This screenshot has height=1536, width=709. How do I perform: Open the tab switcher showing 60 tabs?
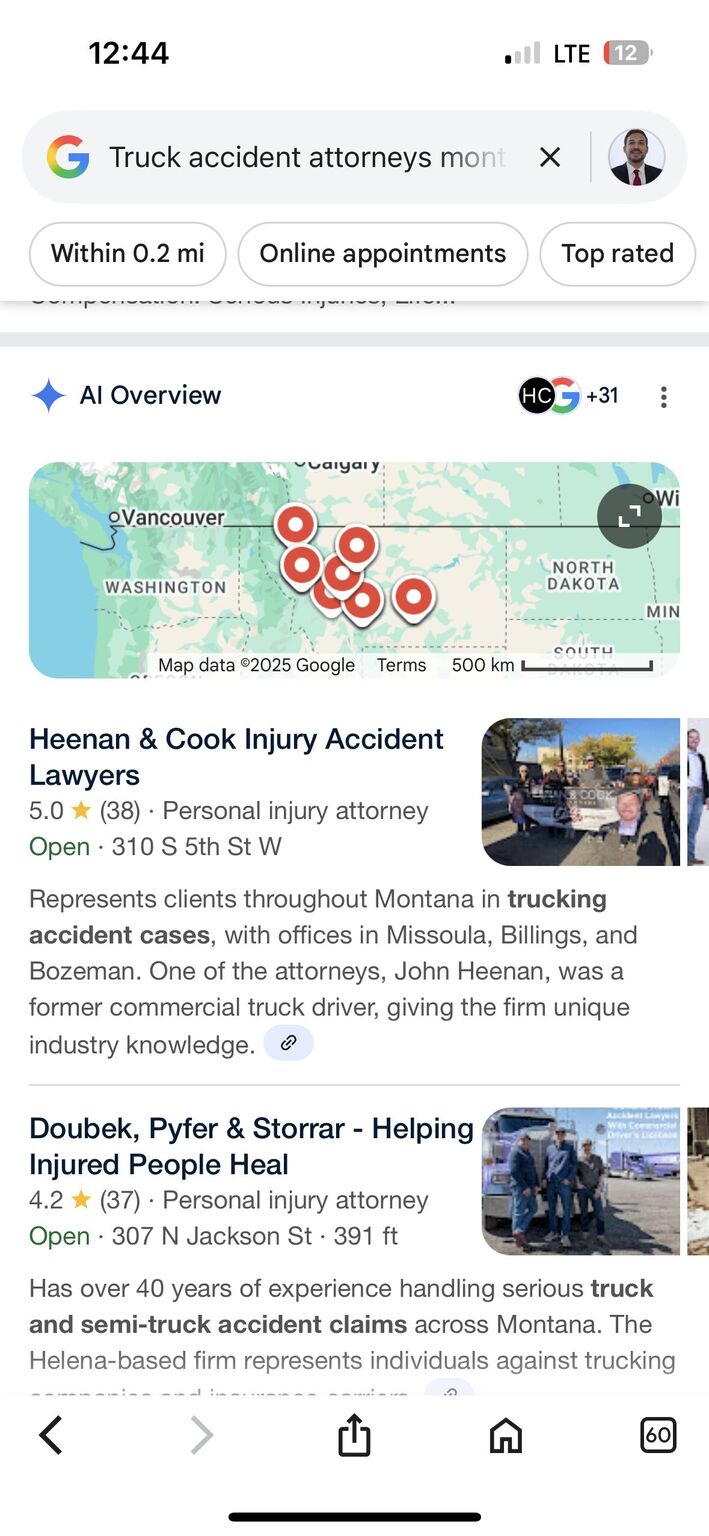coord(657,1436)
